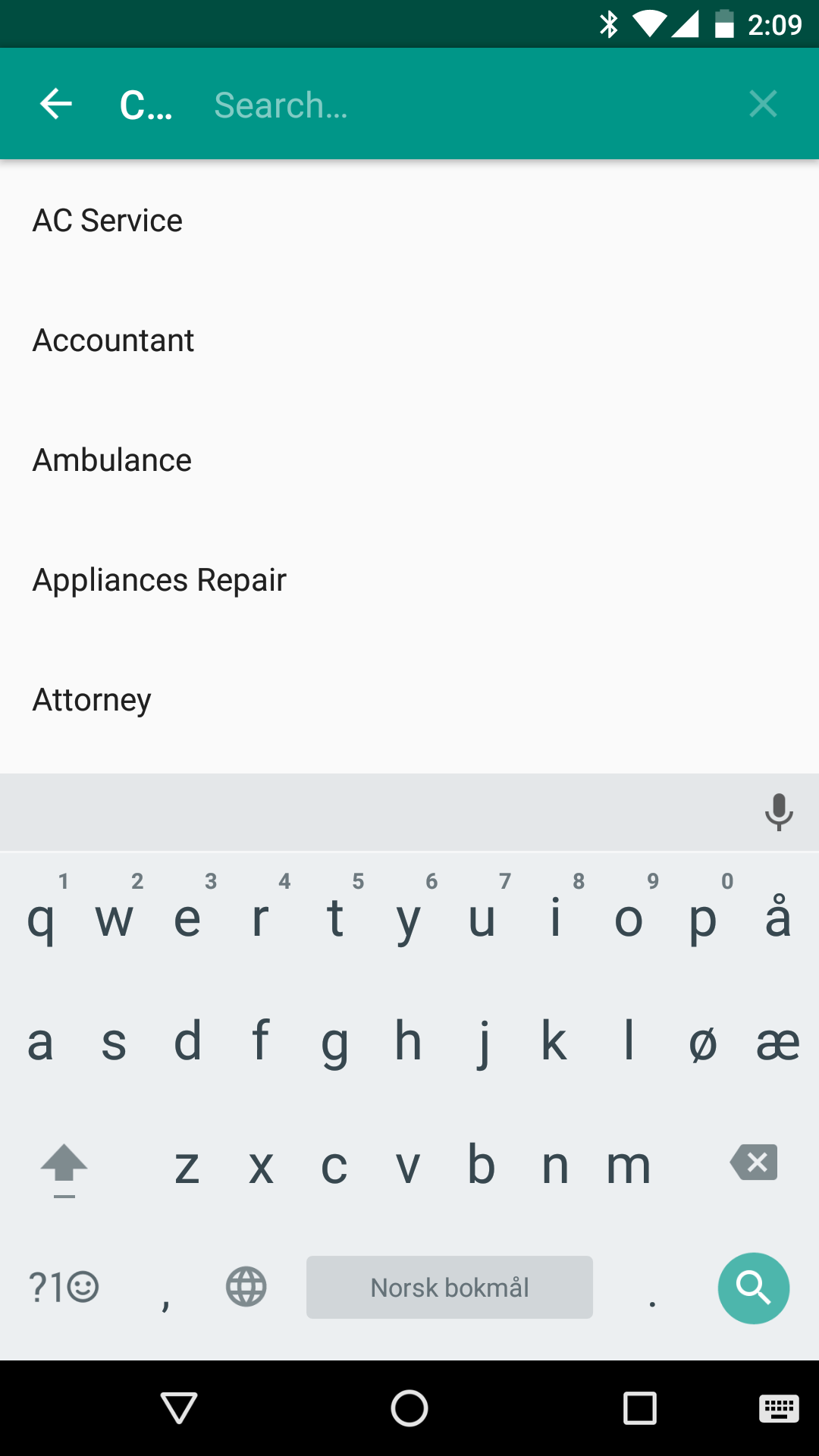Open the symbols and emoji keyboard
Image resolution: width=819 pixels, height=1456 pixels.
tap(64, 1287)
